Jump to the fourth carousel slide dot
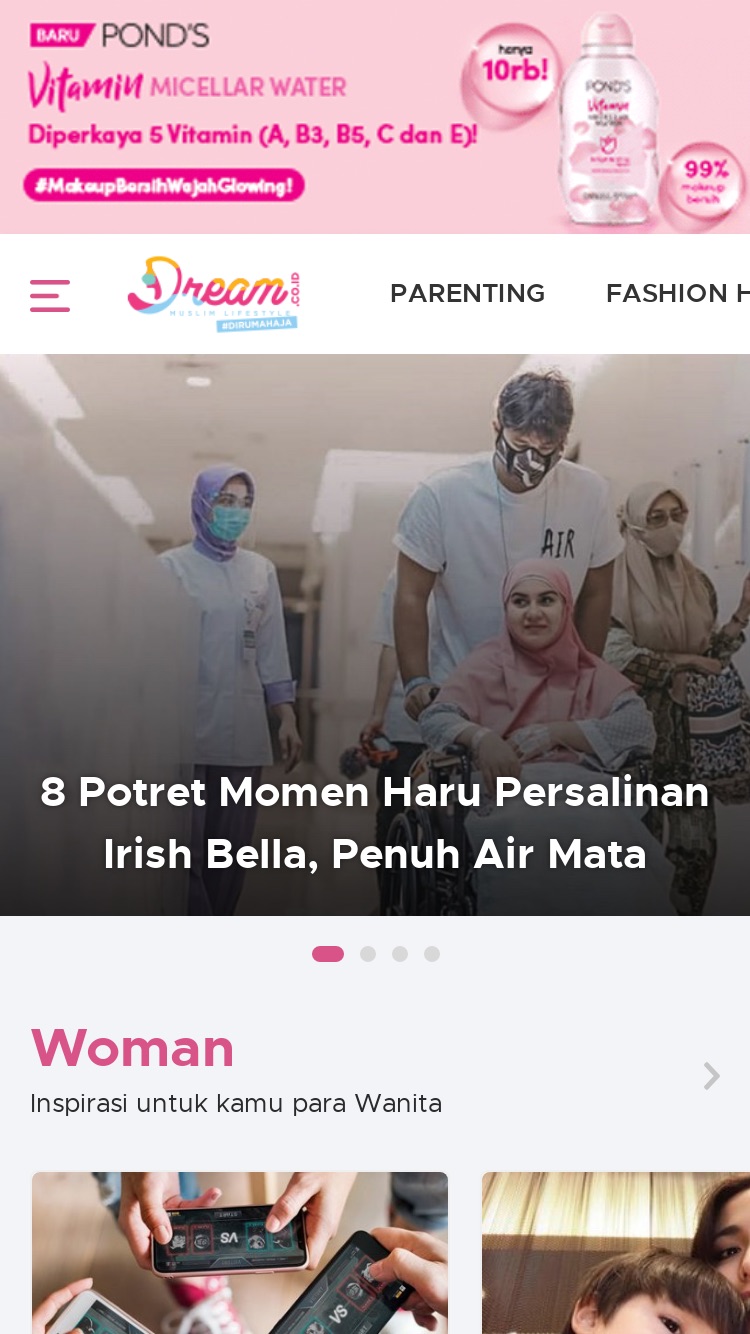750x1334 pixels. pos(432,954)
